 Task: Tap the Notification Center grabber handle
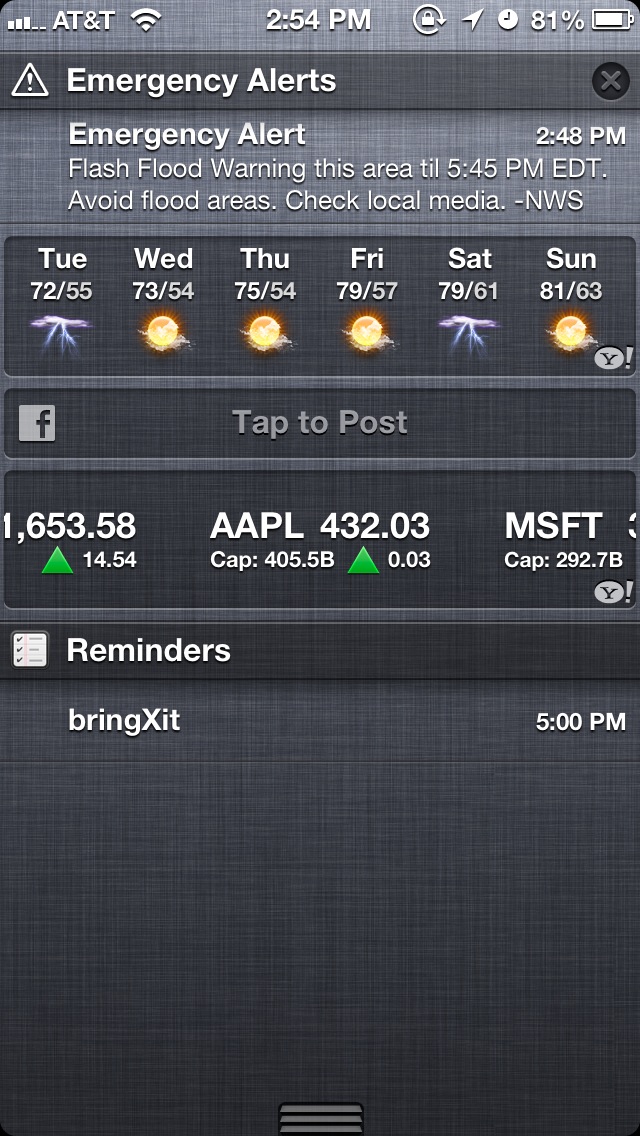pyautogui.click(x=320, y=1116)
